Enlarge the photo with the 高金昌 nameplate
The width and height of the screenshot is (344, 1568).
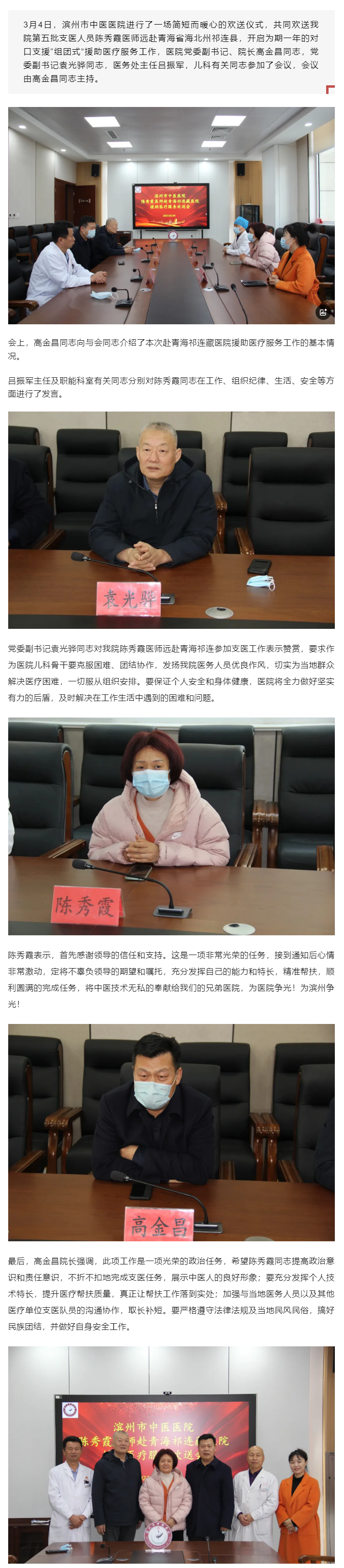[x=171, y=1132]
